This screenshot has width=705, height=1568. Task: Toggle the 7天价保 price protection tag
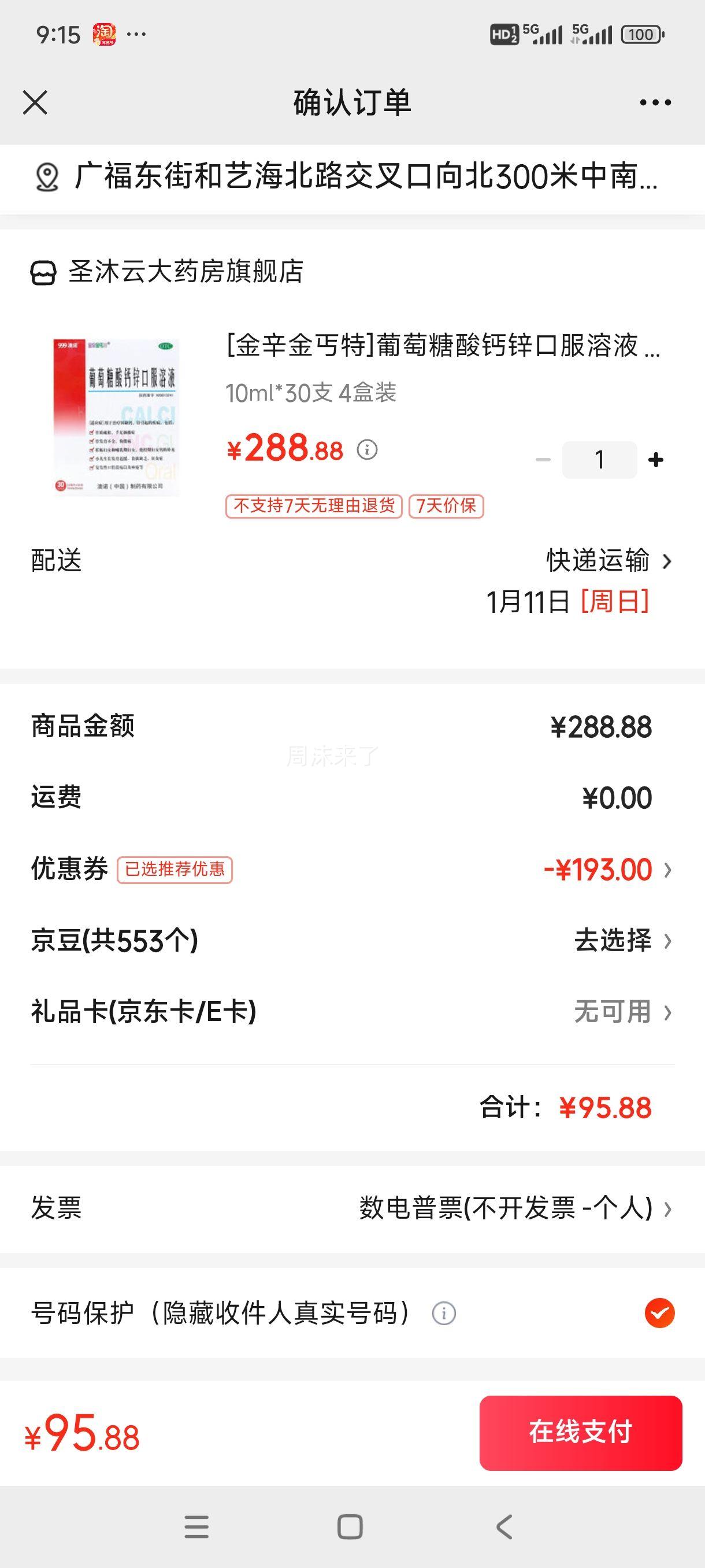(x=446, y=506)
